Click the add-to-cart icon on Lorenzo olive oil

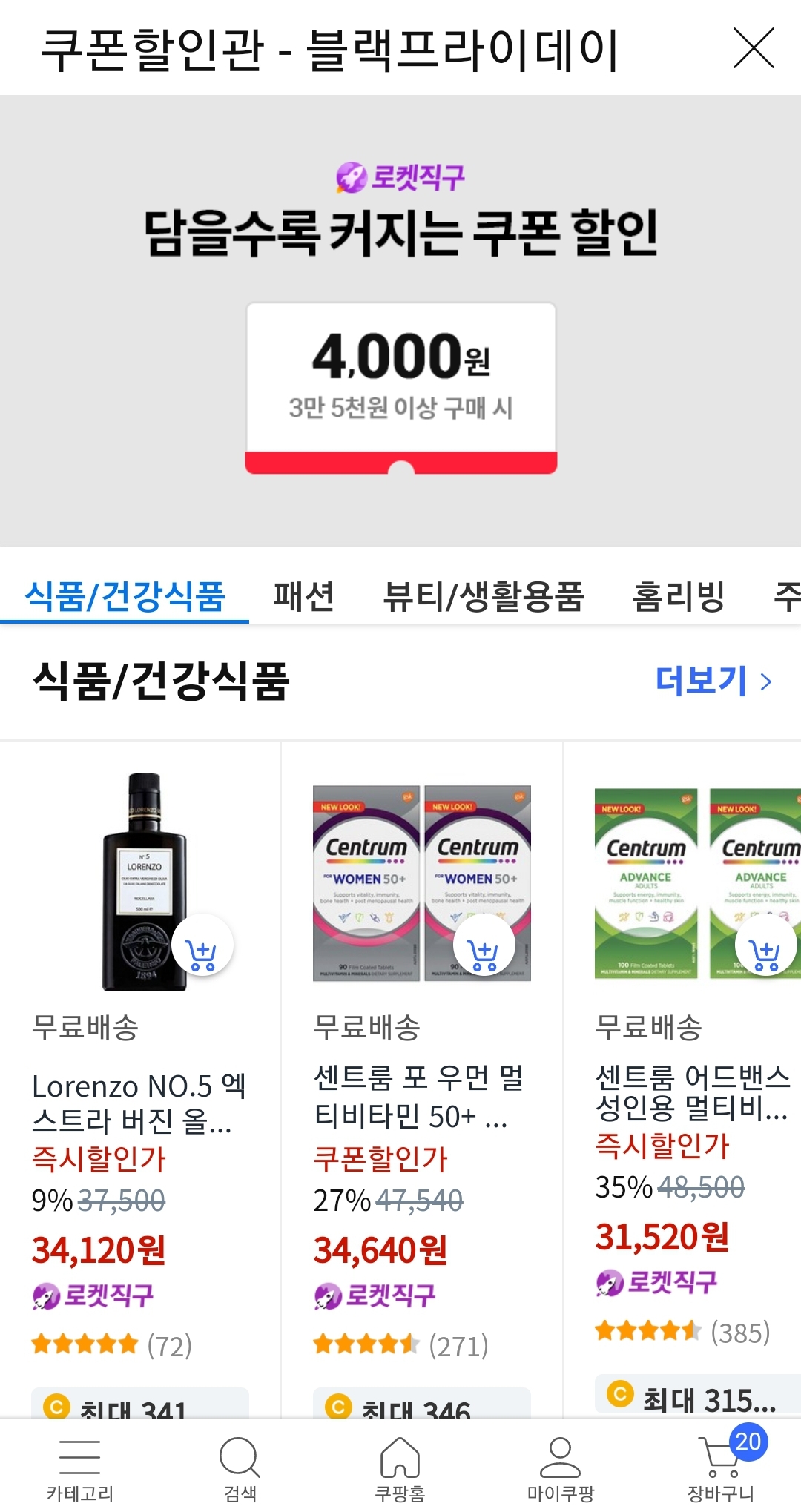203,946
